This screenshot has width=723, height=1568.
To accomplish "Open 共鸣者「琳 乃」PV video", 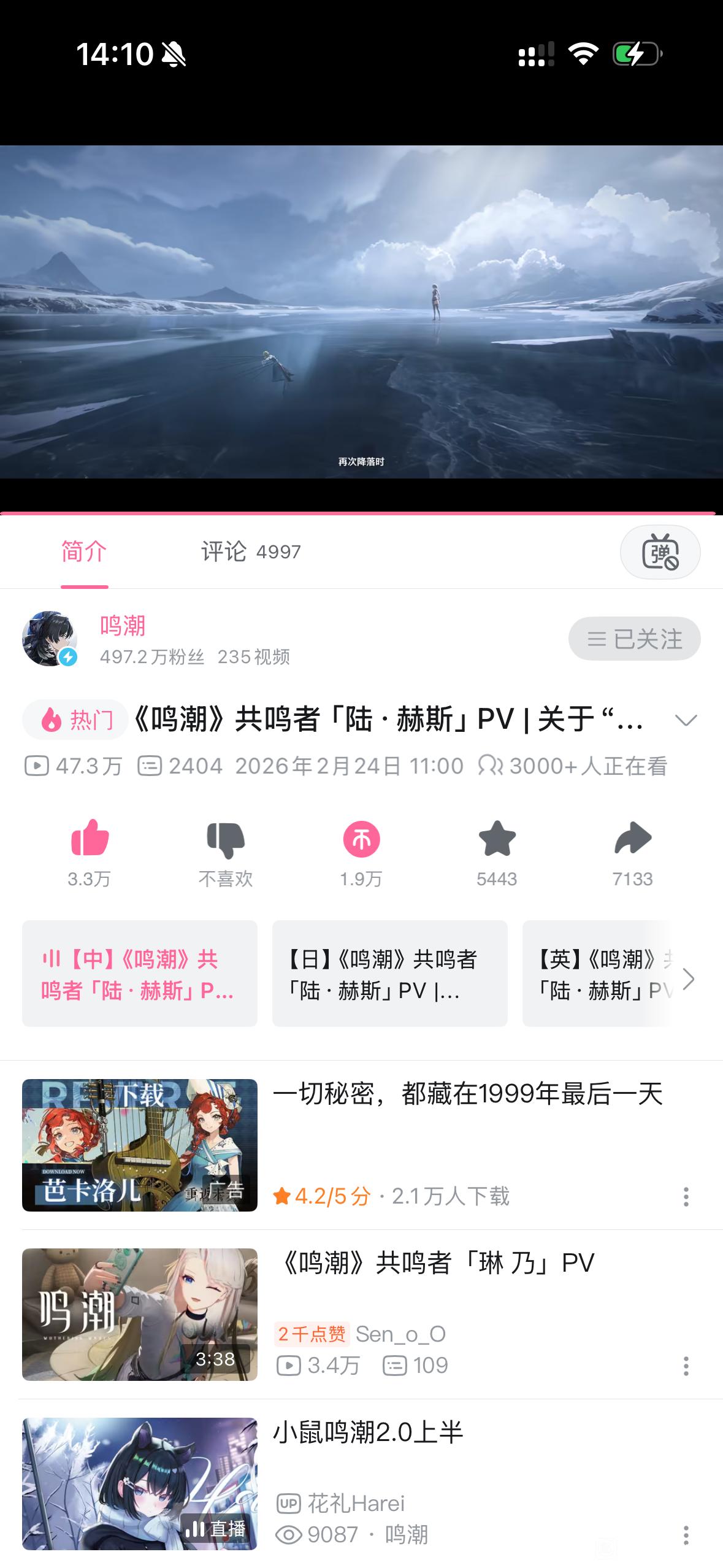I will tap(435, 1264).
